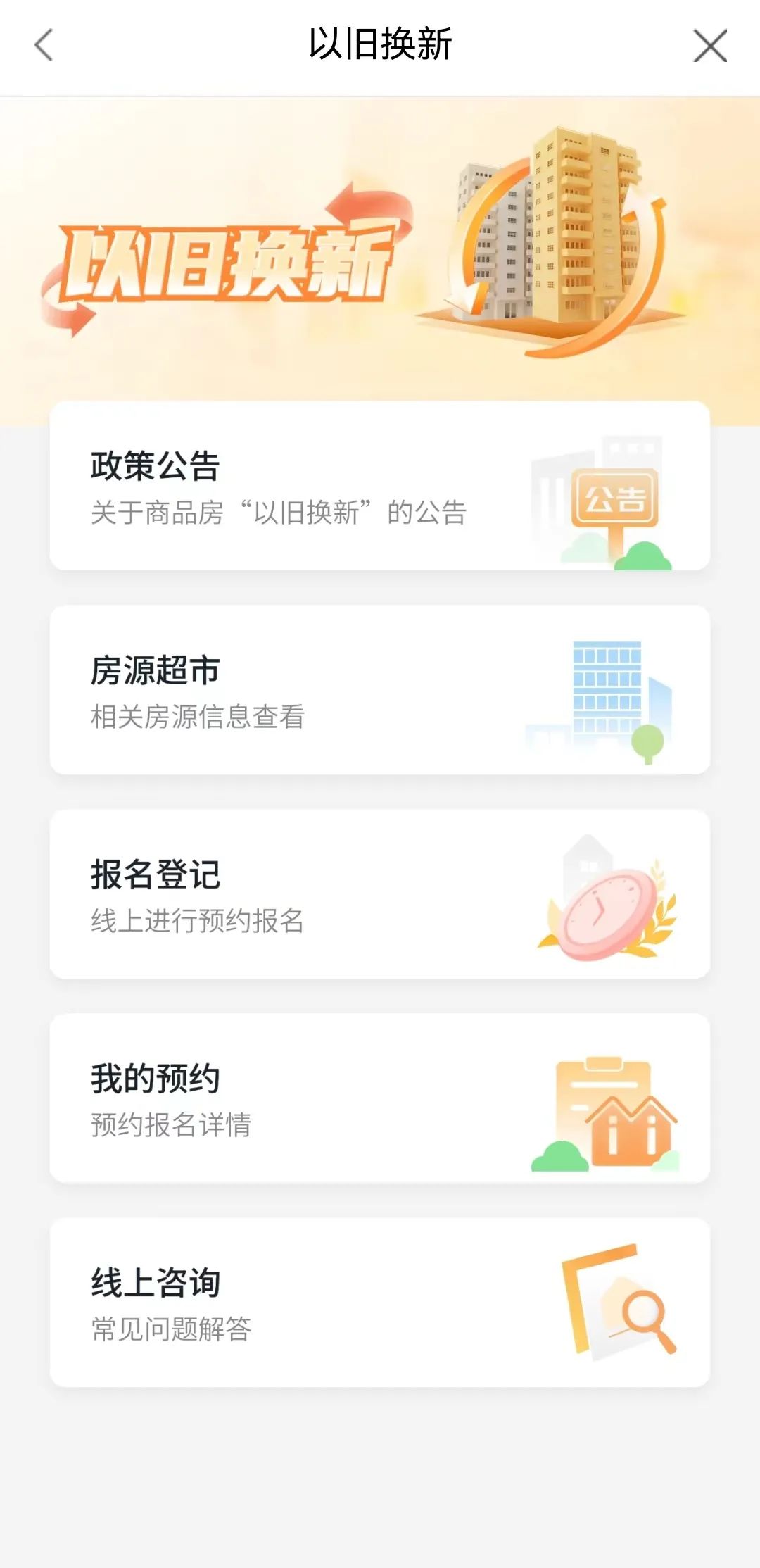Start 报名登记 online registration
Screen dimensions: 760x1568
[379, 894]
